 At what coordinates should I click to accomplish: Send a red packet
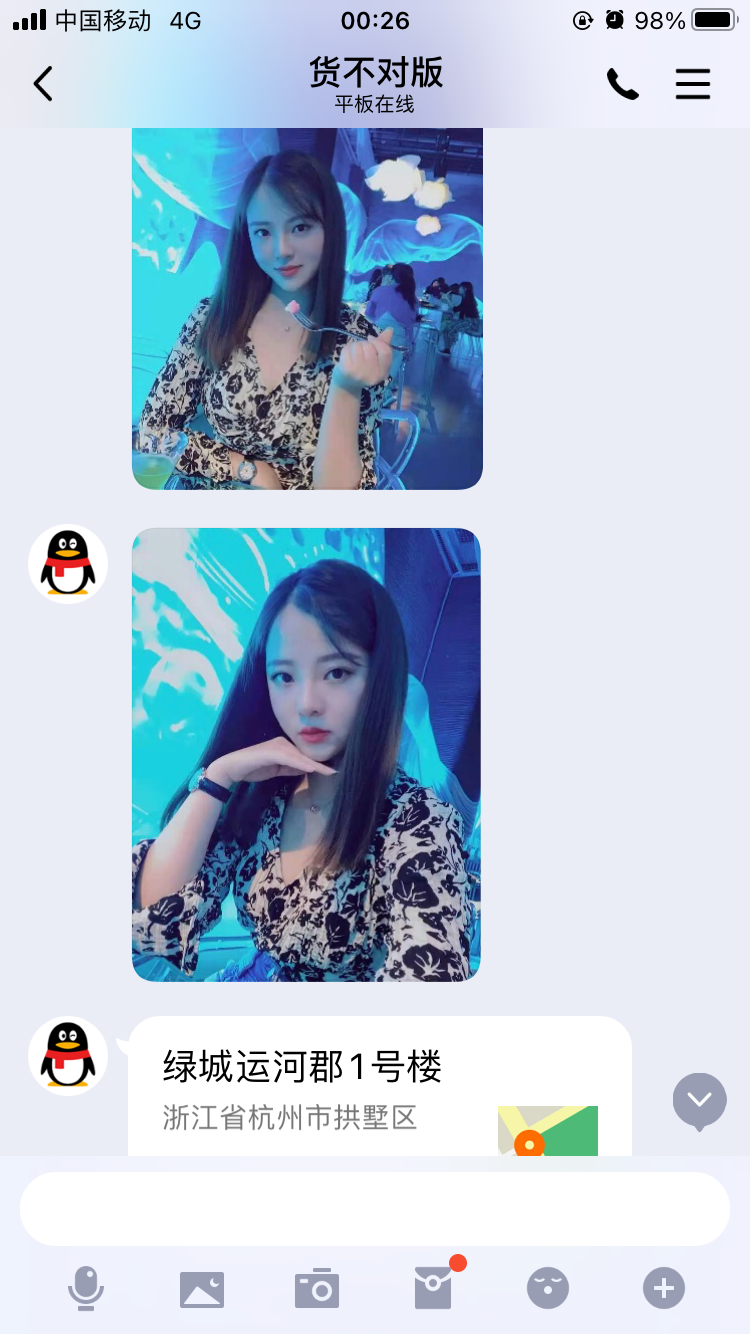point(434,1288)
